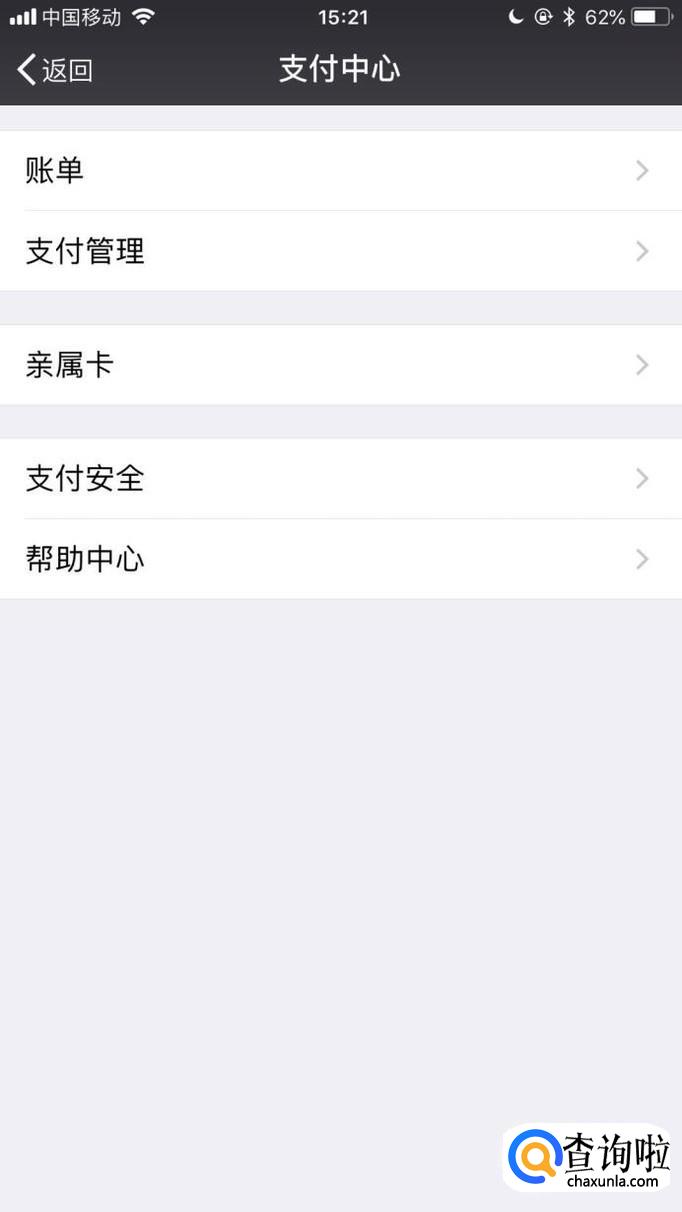682x1212 pixels.
Task: Open 支付管理 settings
Action: pyautogui.click(x=341, y=251)
